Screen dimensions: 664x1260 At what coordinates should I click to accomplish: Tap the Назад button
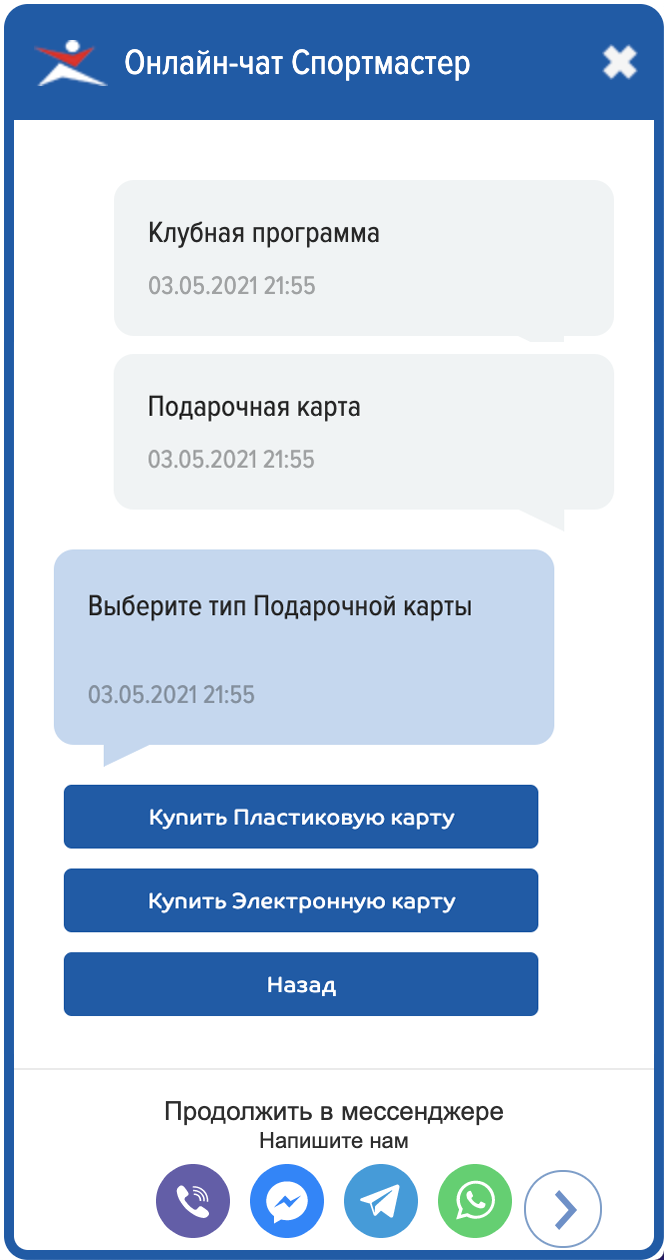301,985
